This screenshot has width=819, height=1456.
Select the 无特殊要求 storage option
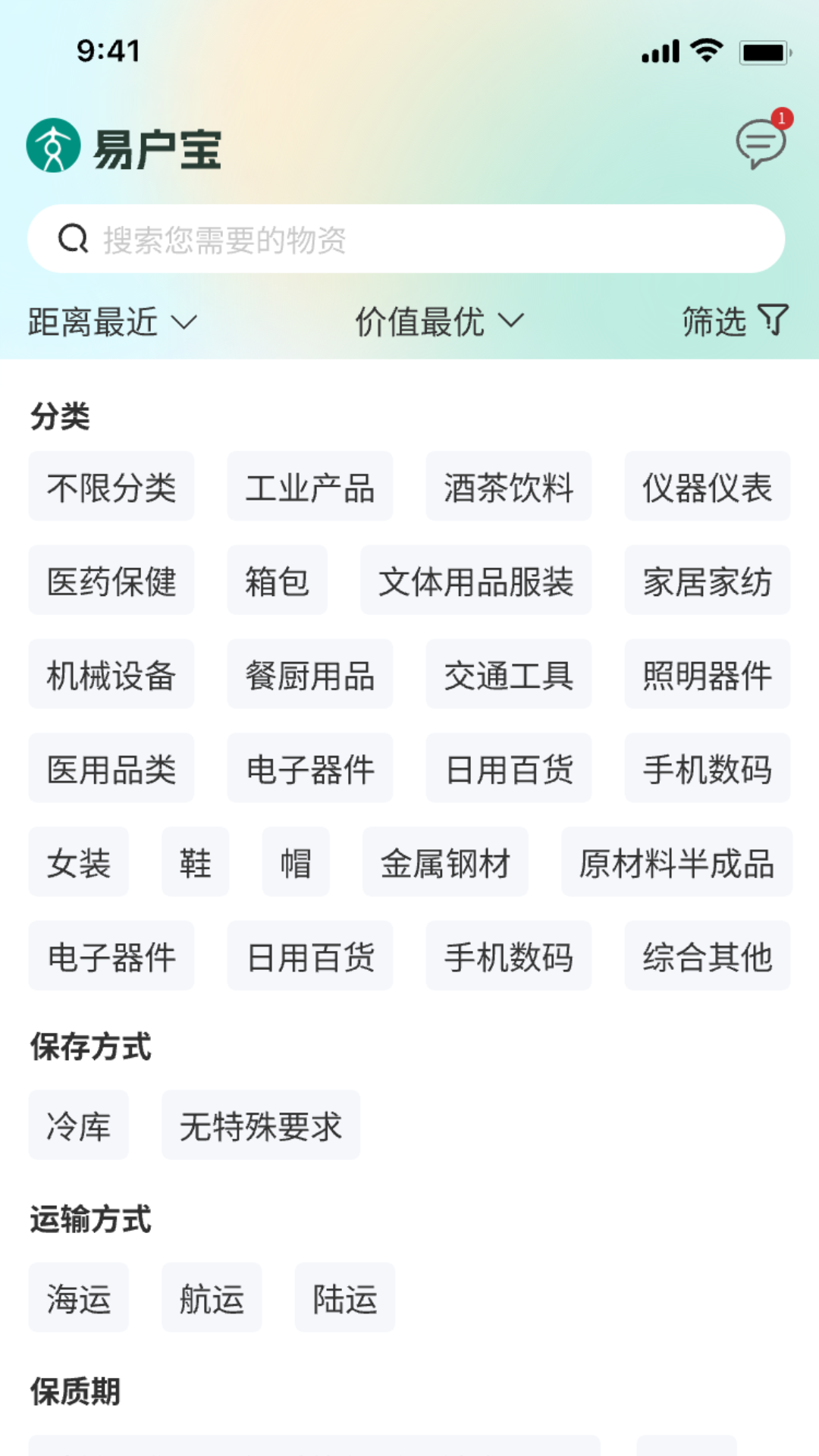[x=260, y=1125]
